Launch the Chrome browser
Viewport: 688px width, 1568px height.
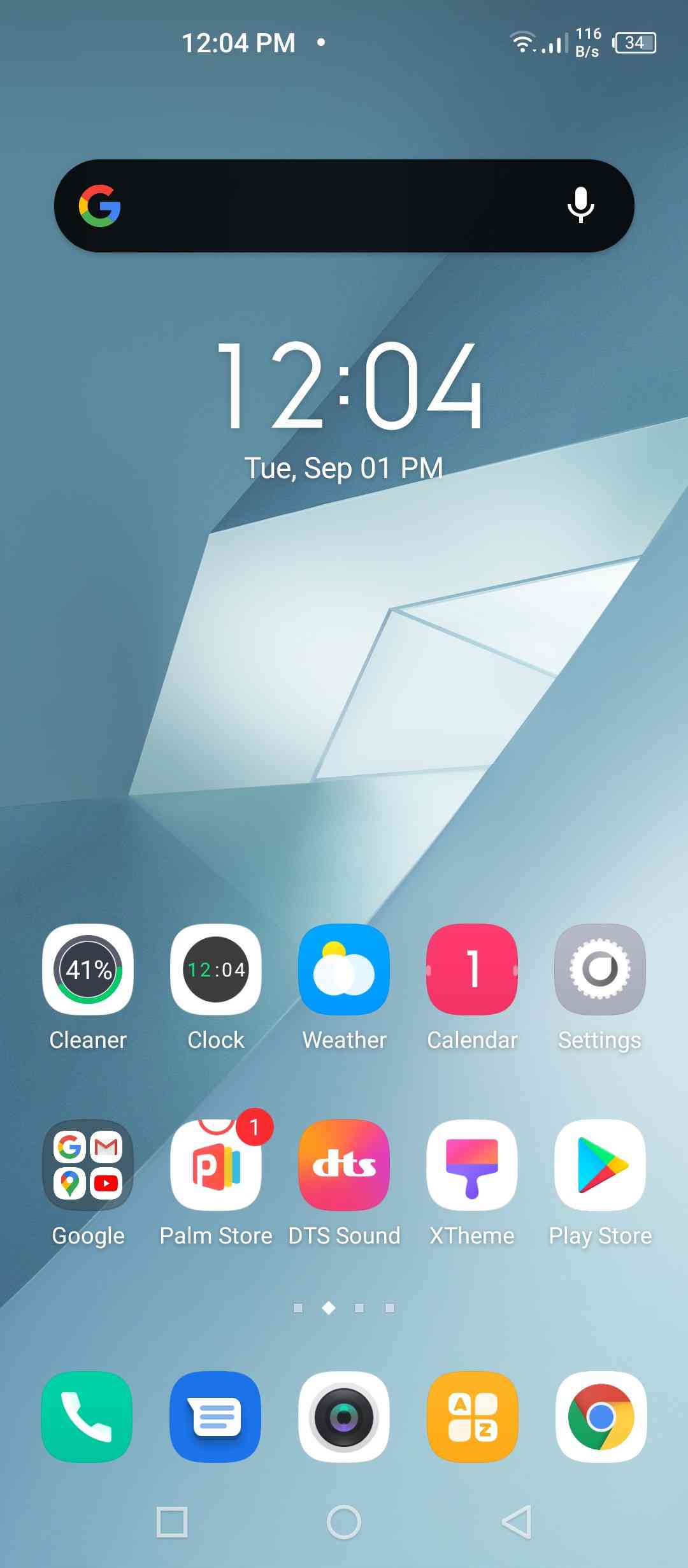(601, 1416)
